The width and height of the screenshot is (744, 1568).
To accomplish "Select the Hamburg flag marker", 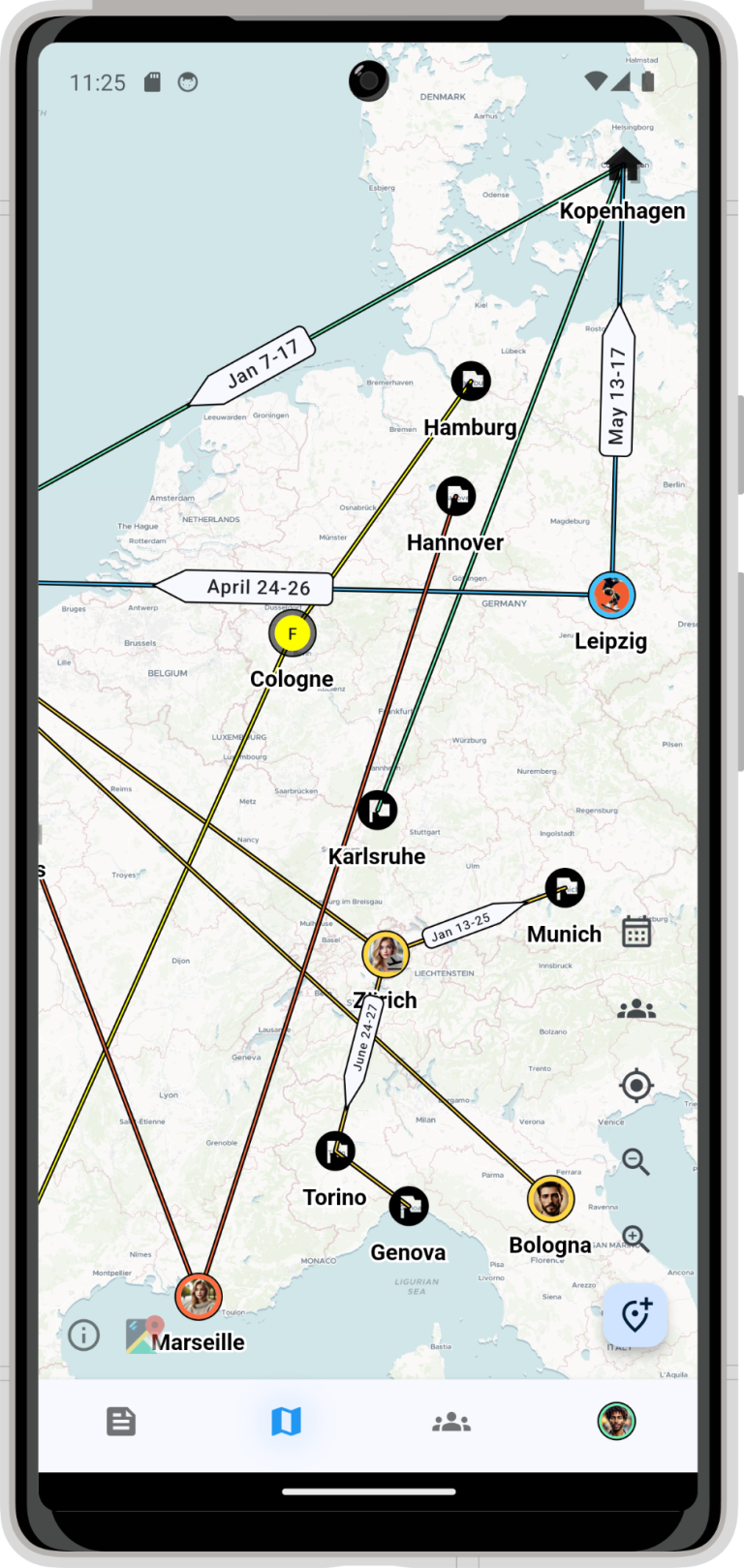I will tap(471, 381).
